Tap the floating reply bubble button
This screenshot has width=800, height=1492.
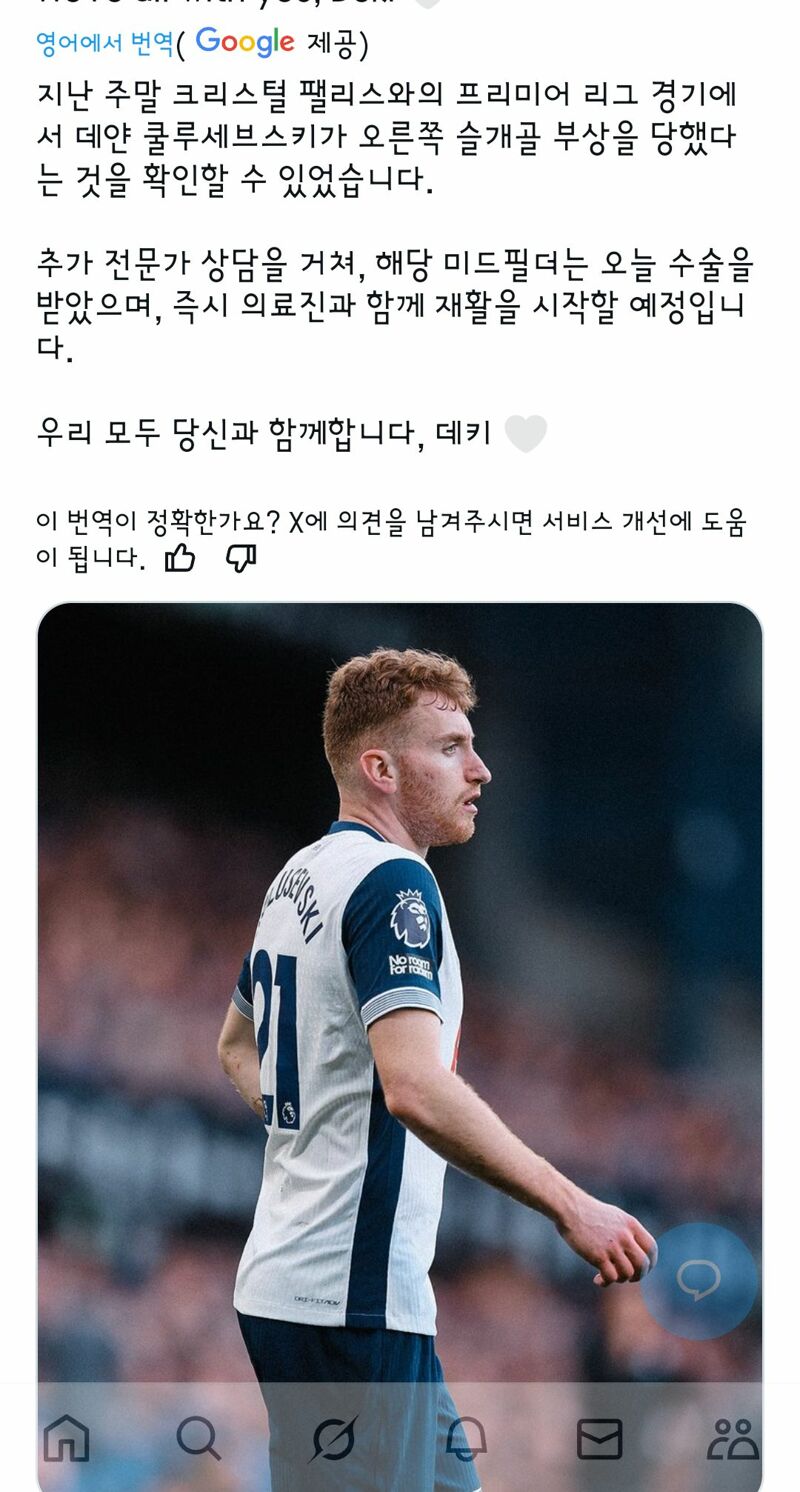(x=699, y=1280)
